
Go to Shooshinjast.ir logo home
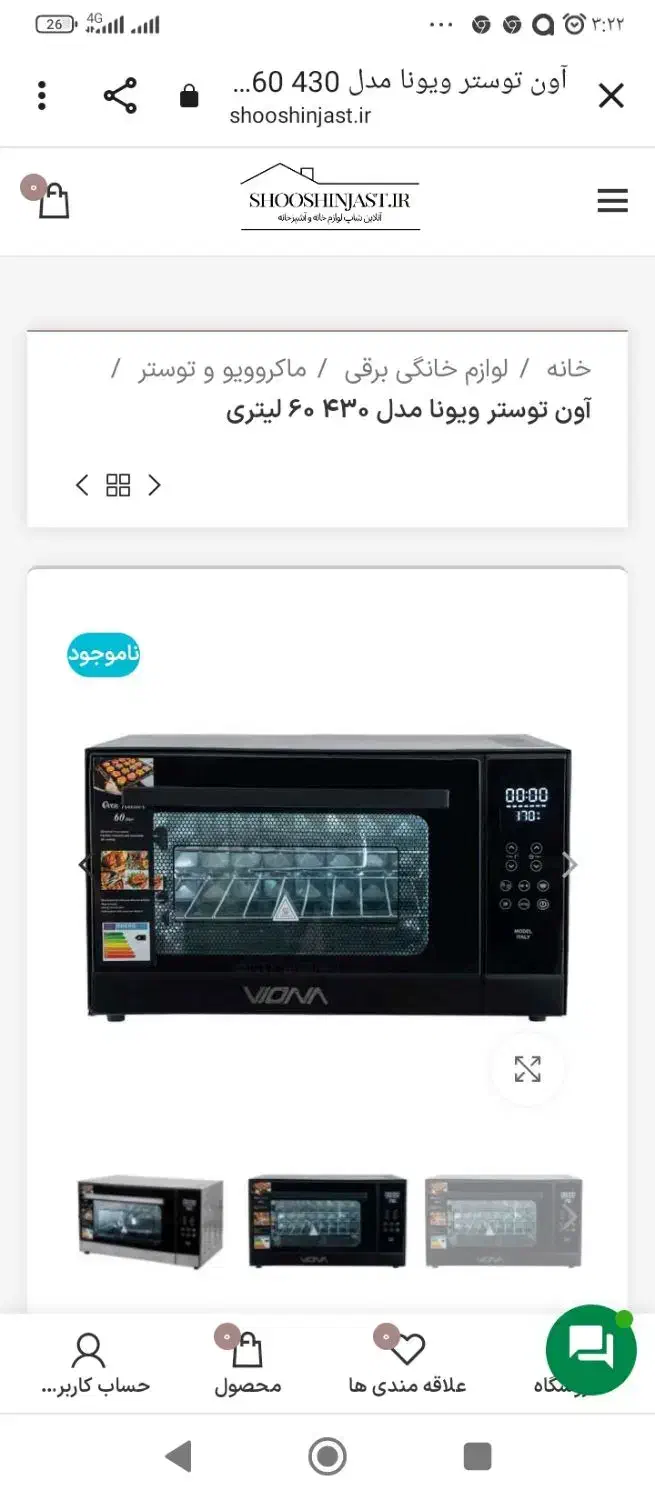330,199
